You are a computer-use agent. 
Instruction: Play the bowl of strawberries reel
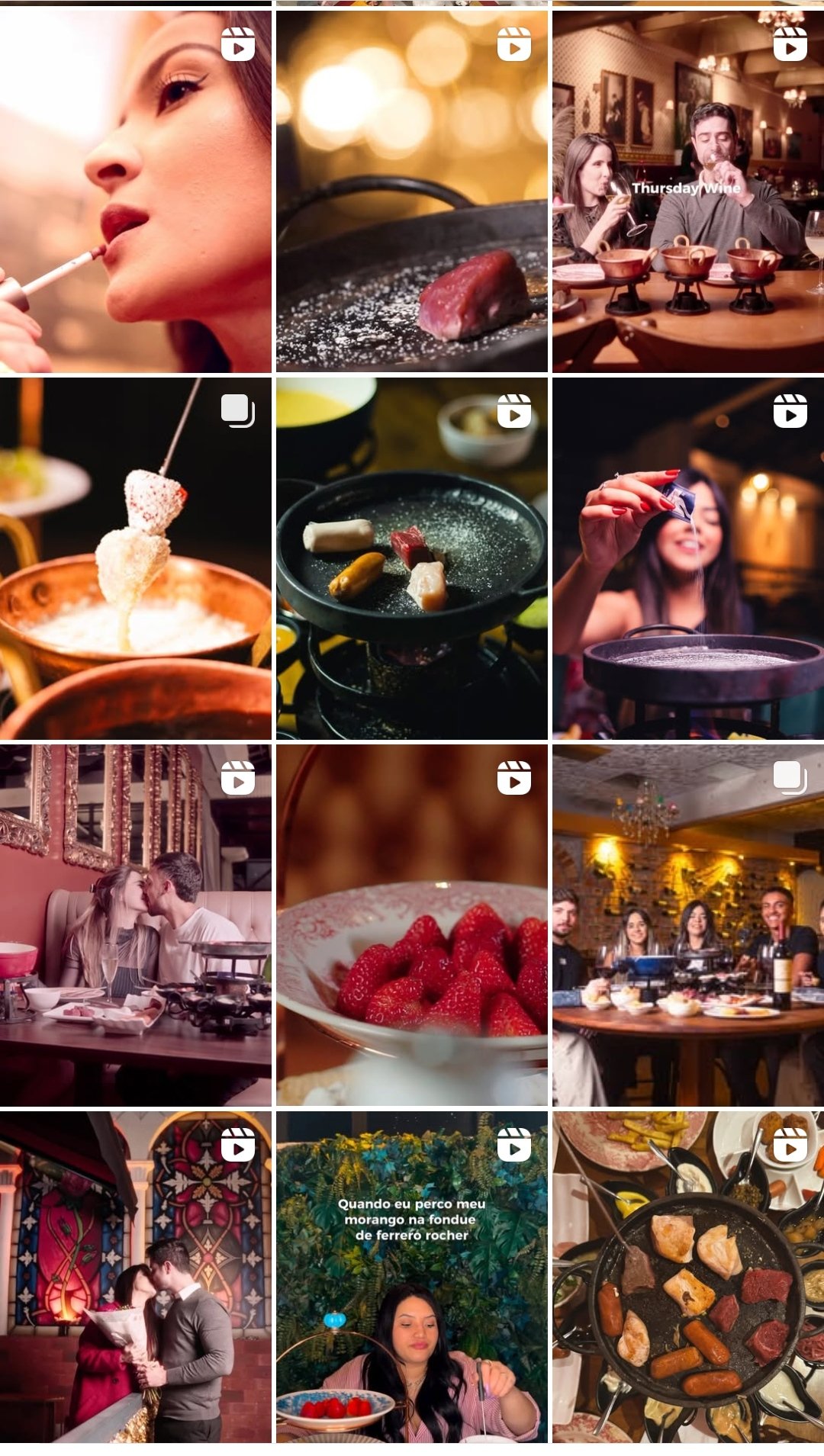[411, 925]
